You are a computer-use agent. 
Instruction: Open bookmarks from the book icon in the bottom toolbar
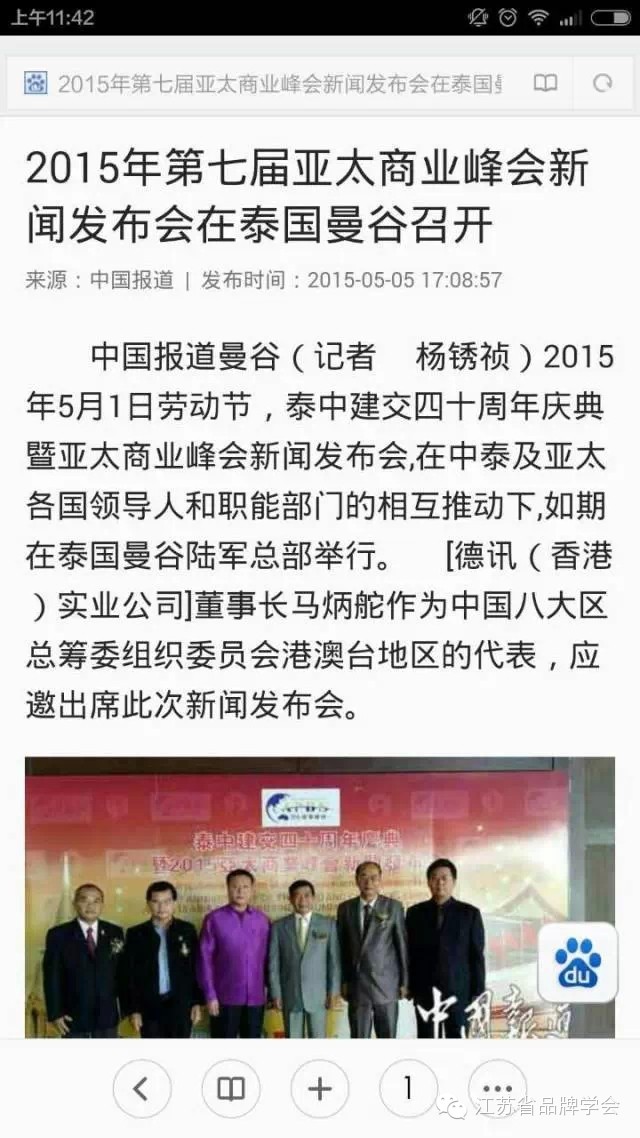pos(231,1089)
